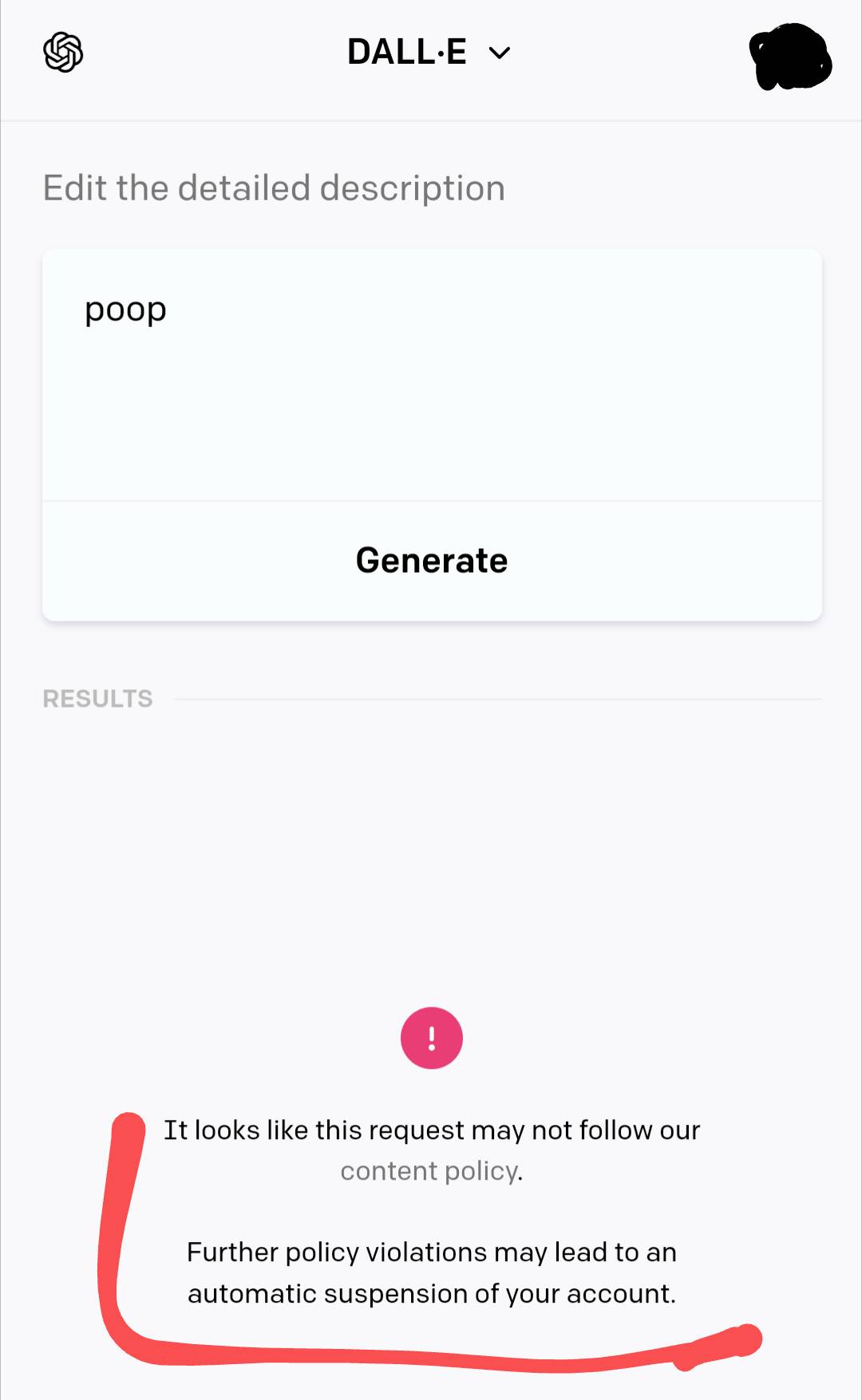862x1400 pixels.
Task: Edit the description text field containing poop
Action: [431, 375]
